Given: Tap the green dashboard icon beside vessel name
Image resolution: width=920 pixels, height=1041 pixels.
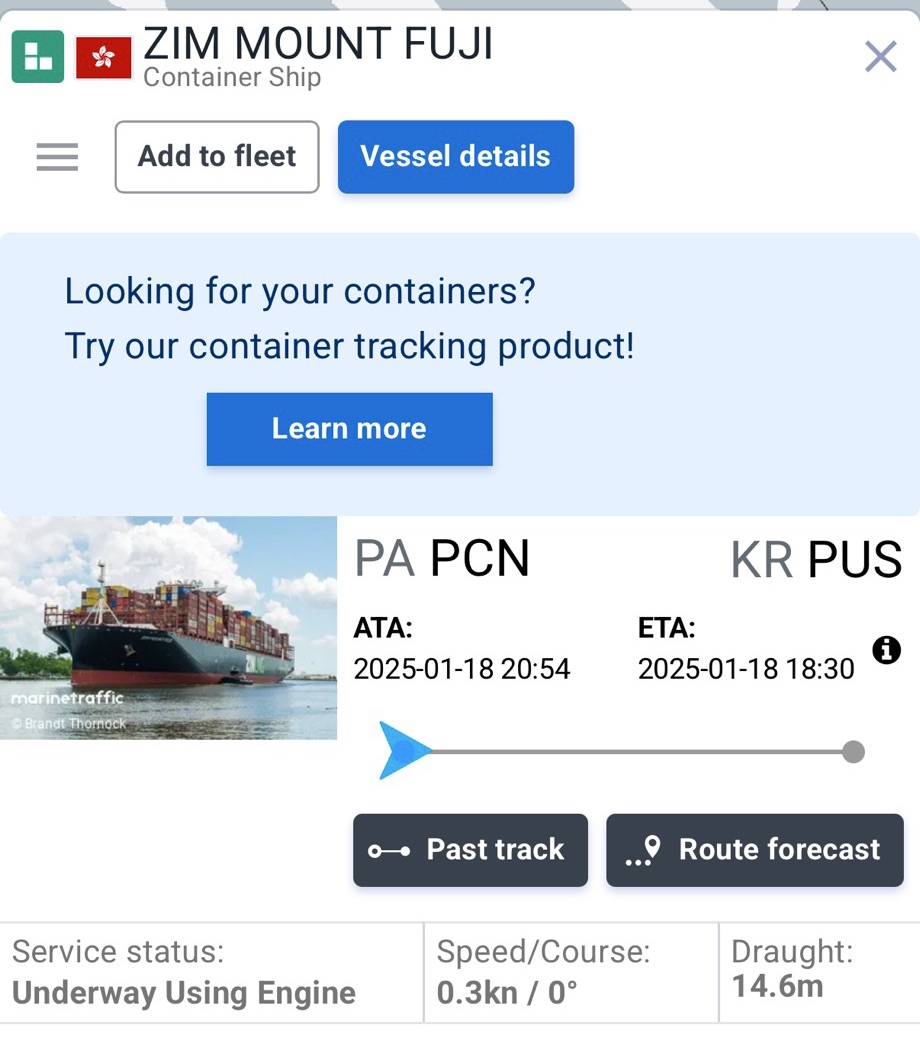Looking at the screenshot, I should coord(37,57).
